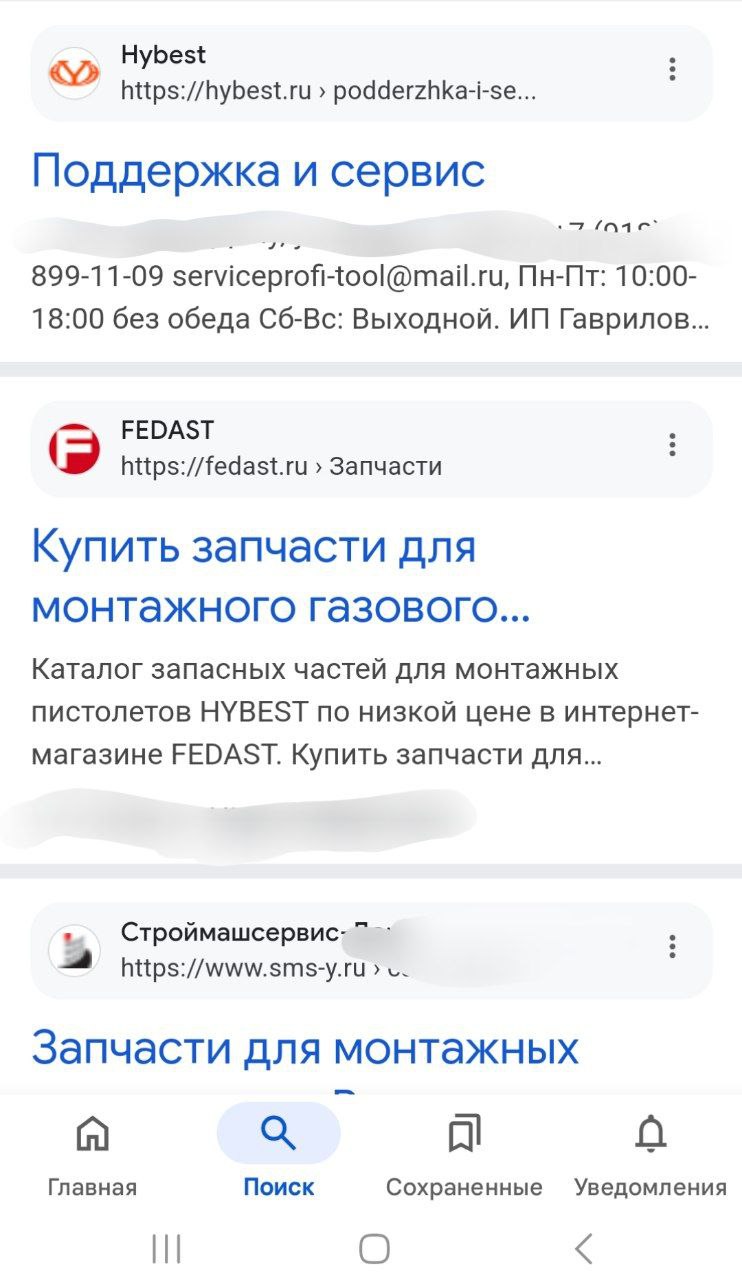Screen dimensions: 742x1280
Task: Select the Поиск tab
Action: pos(279,1155)
